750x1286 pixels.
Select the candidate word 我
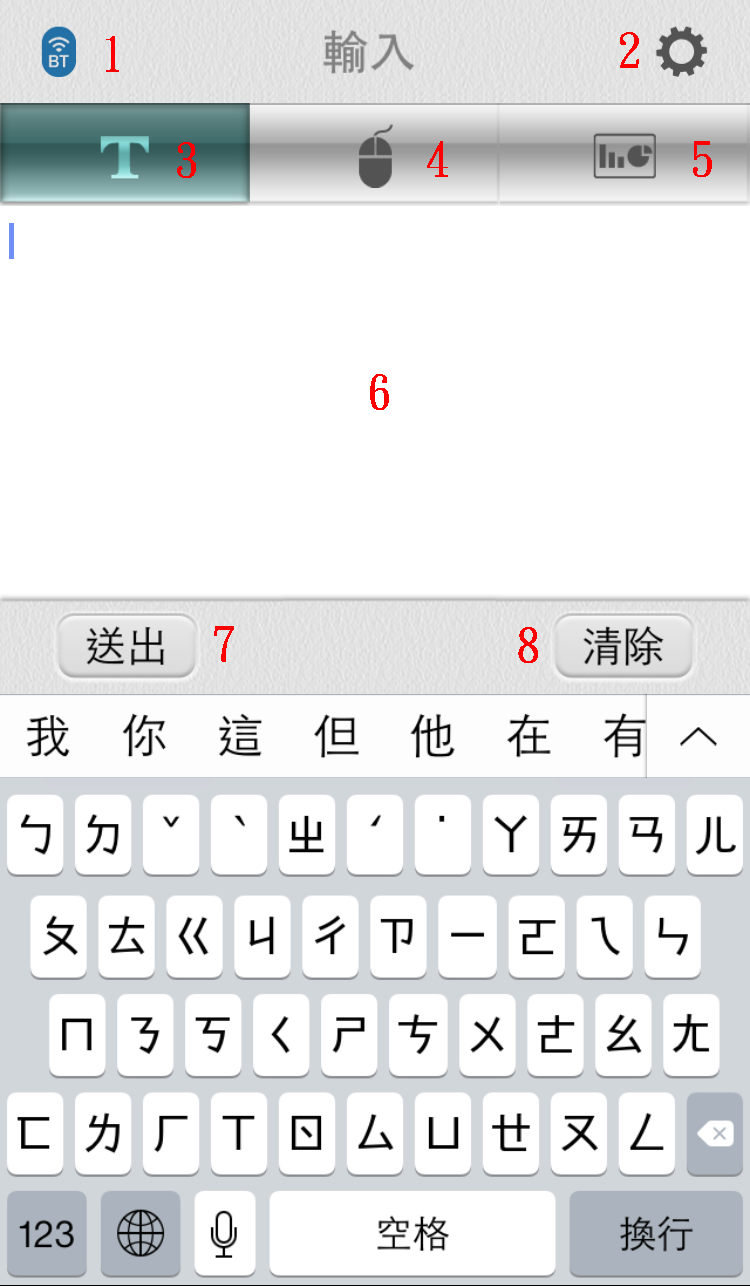[x=48, y=738]
